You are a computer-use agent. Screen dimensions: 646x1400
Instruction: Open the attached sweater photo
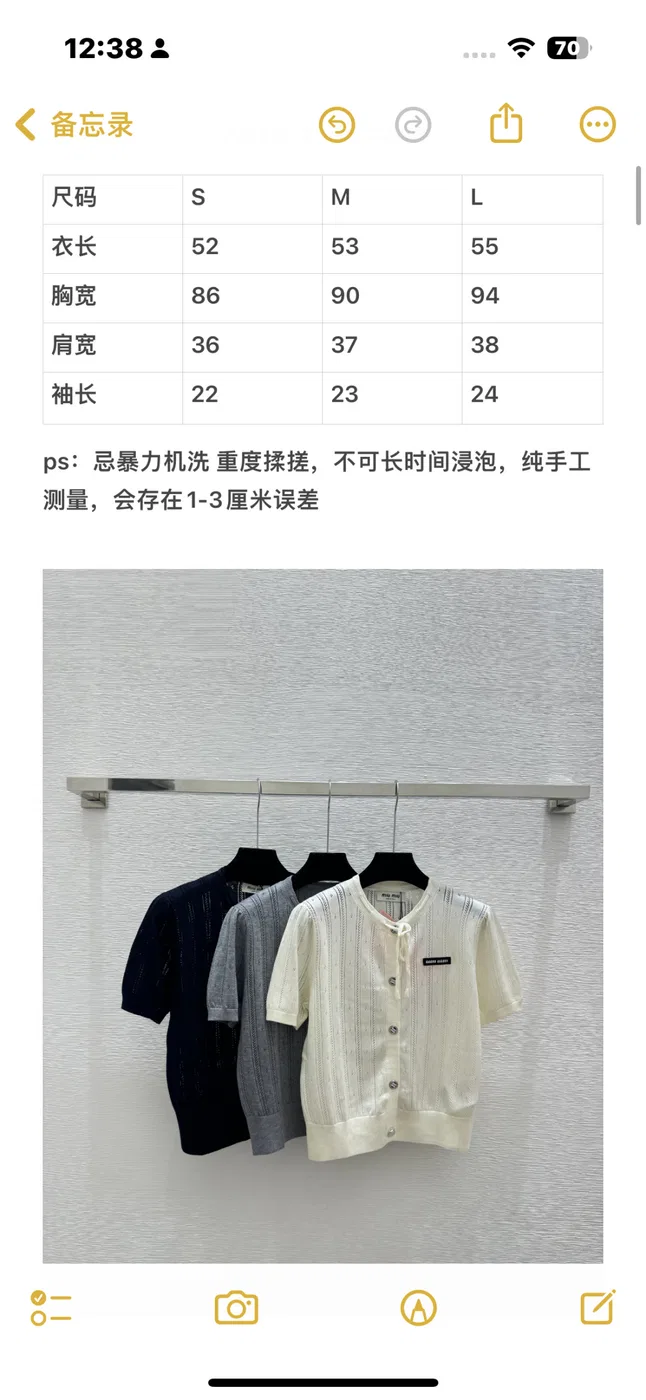point(323,916)
